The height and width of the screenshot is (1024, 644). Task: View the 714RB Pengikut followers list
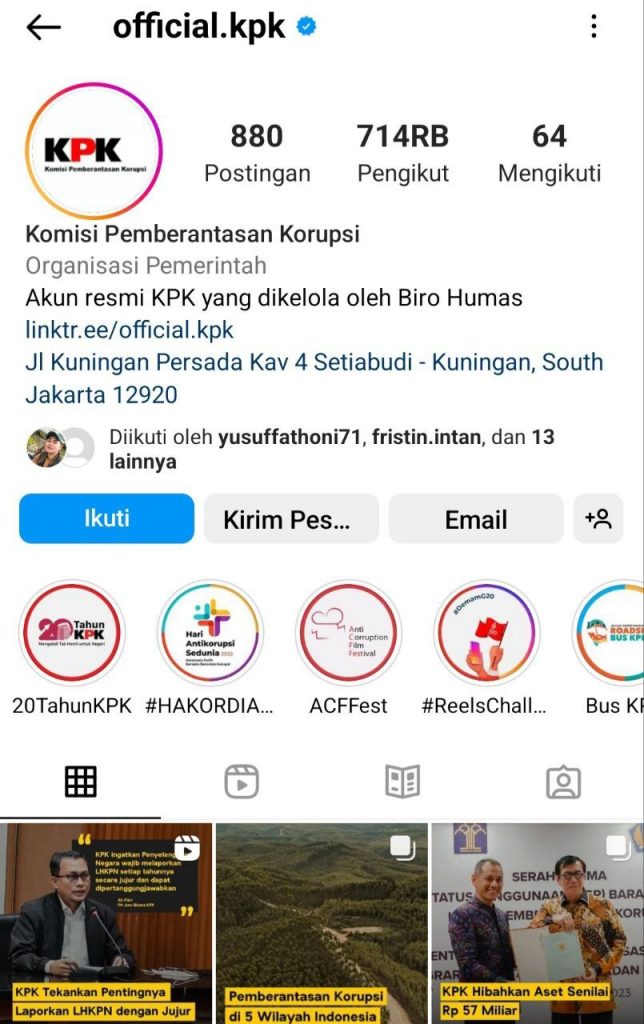[x=403, y=153]
